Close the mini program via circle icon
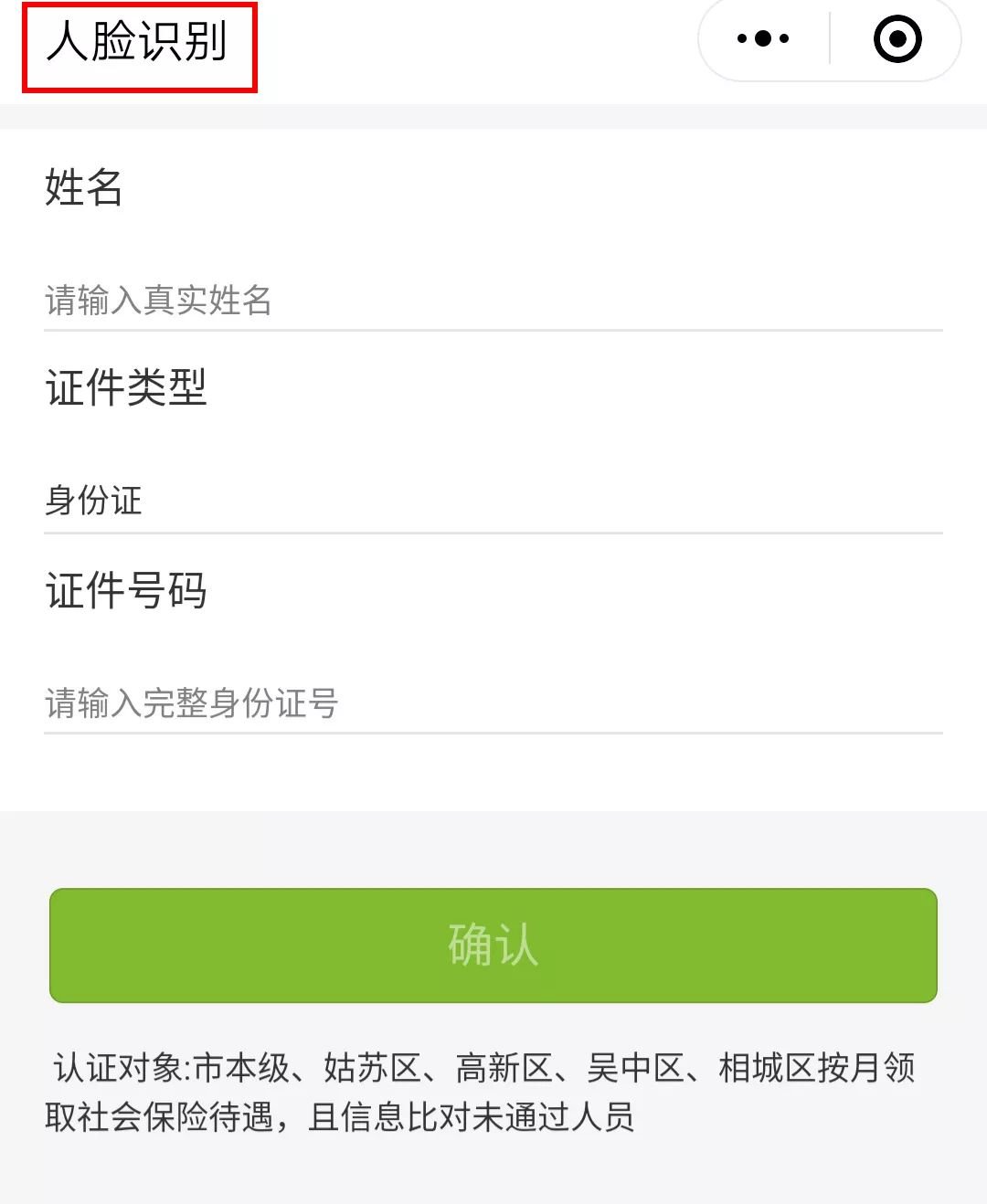The height and width of the screenshot is (1204, 987). pos(897,39)
